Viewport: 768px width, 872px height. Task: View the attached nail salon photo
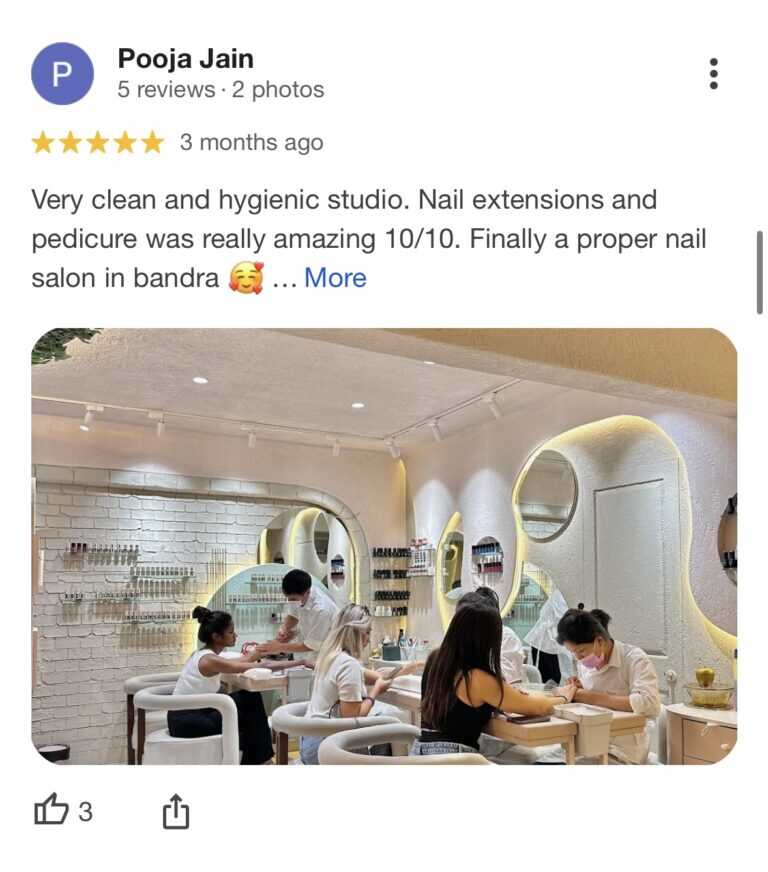[384, 545]
